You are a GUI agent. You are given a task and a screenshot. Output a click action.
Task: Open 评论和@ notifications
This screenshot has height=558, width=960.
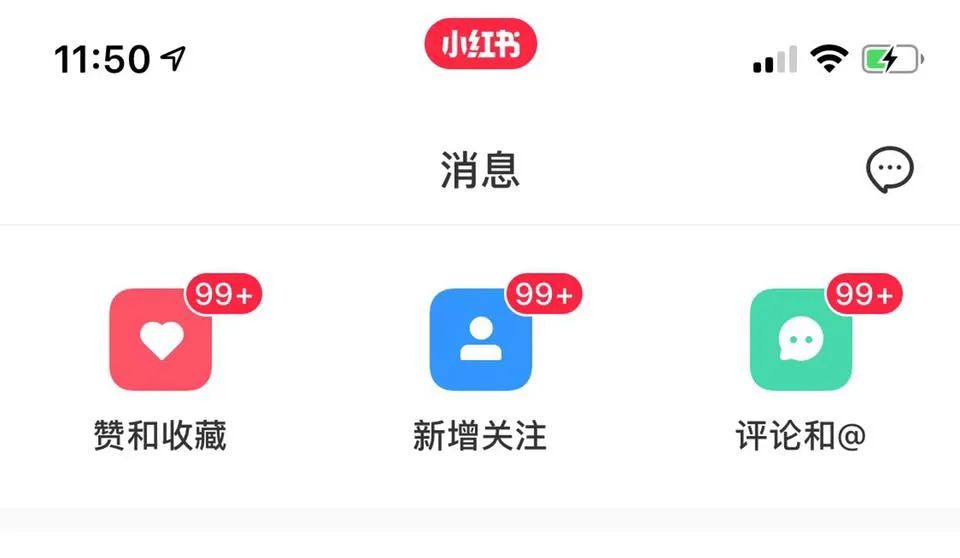click(801, 340)
